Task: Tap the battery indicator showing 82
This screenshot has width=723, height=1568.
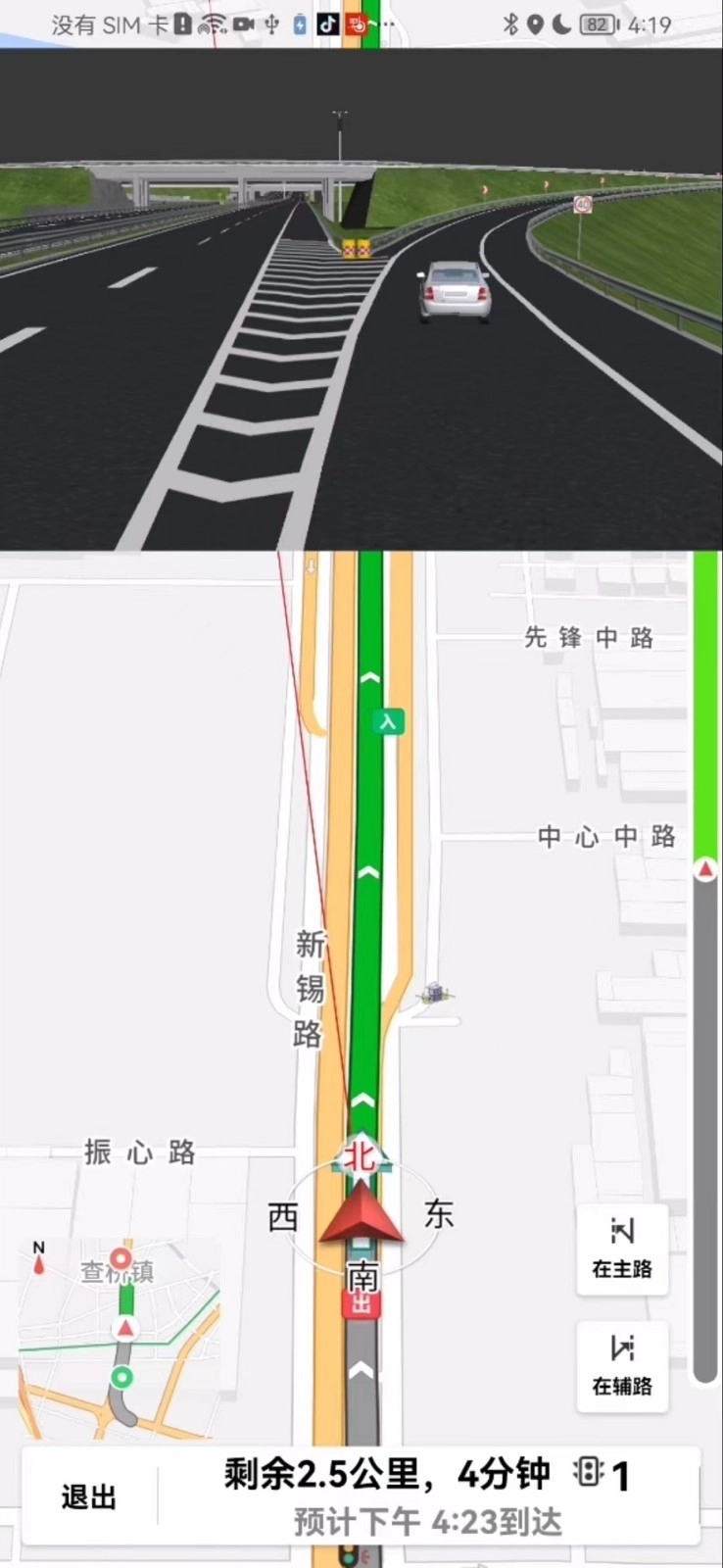Action: 596,24
